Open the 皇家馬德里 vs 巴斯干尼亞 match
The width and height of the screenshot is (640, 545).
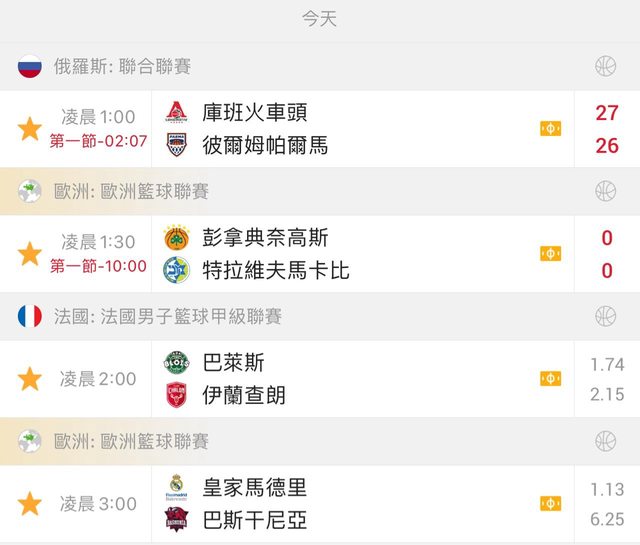click(300, 504)
